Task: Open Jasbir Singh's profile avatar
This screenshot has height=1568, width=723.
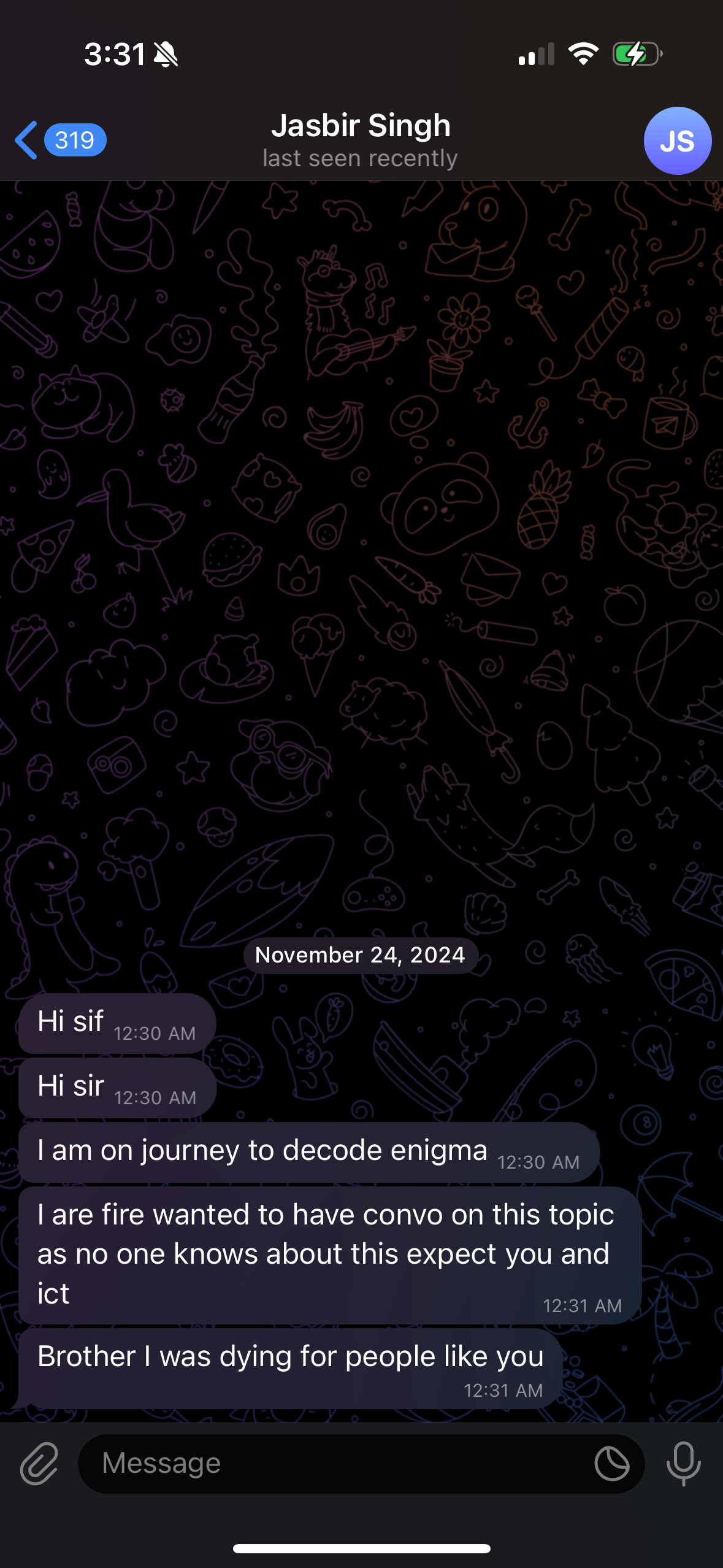Action: [677, 141]
